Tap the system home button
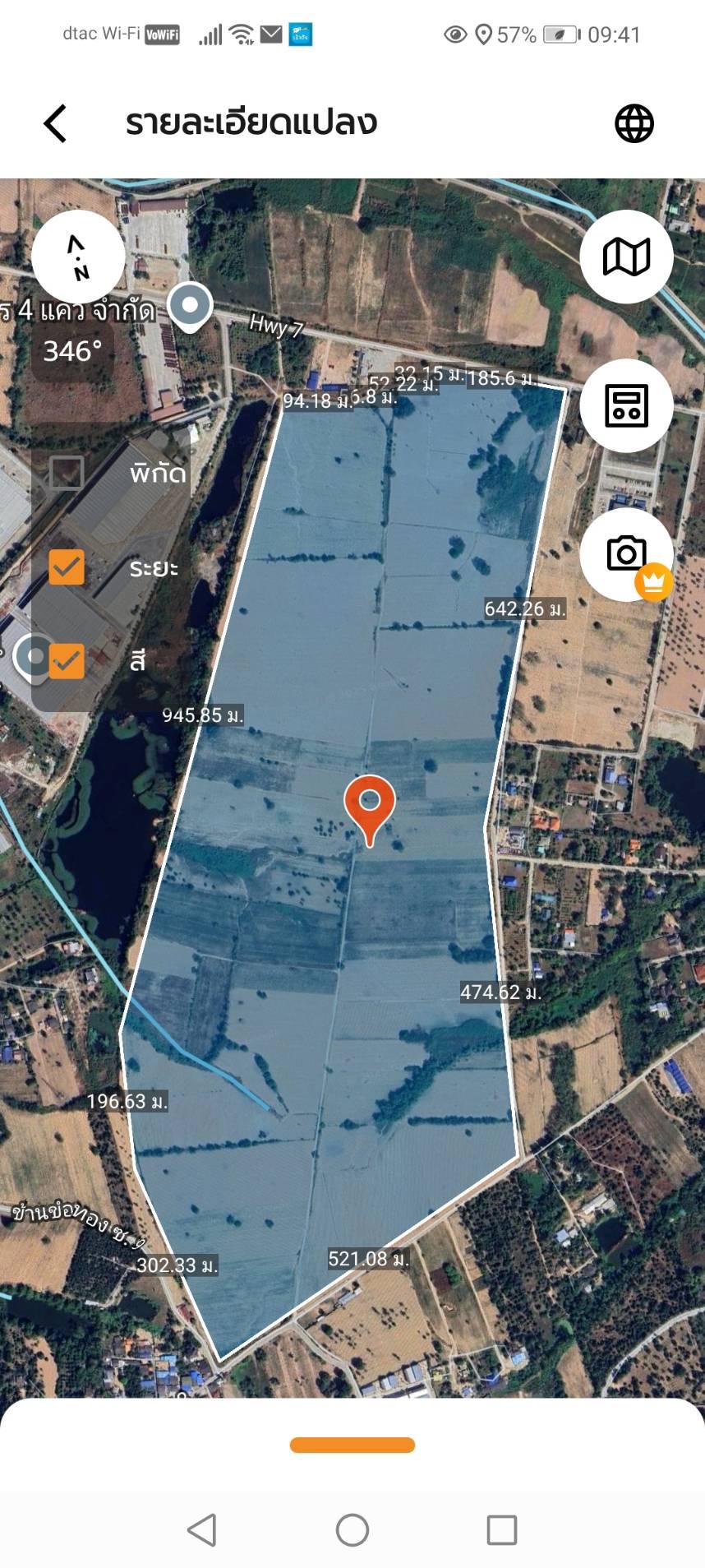 point(352,1530)
